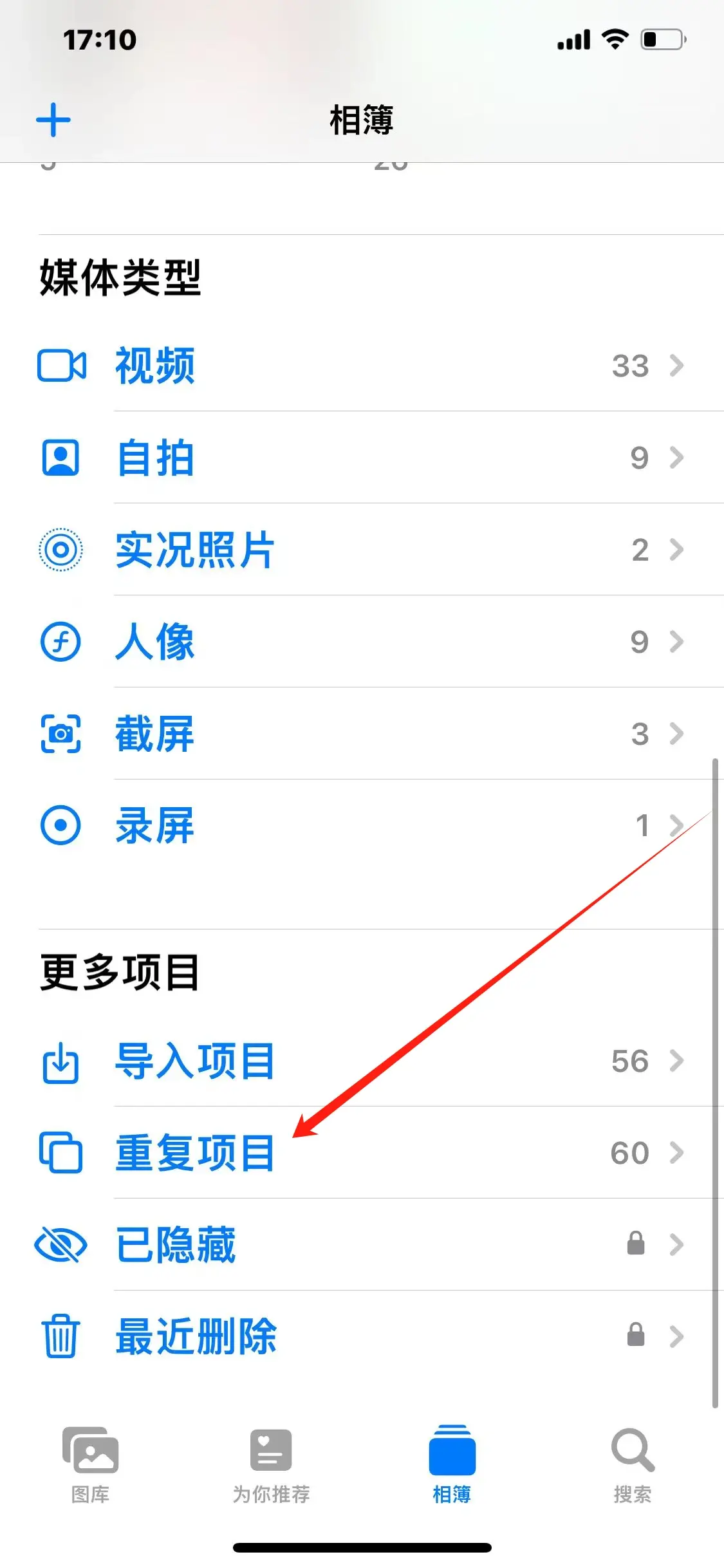
Task: Open 实况照片 list
Action: (x=362, y=550)
